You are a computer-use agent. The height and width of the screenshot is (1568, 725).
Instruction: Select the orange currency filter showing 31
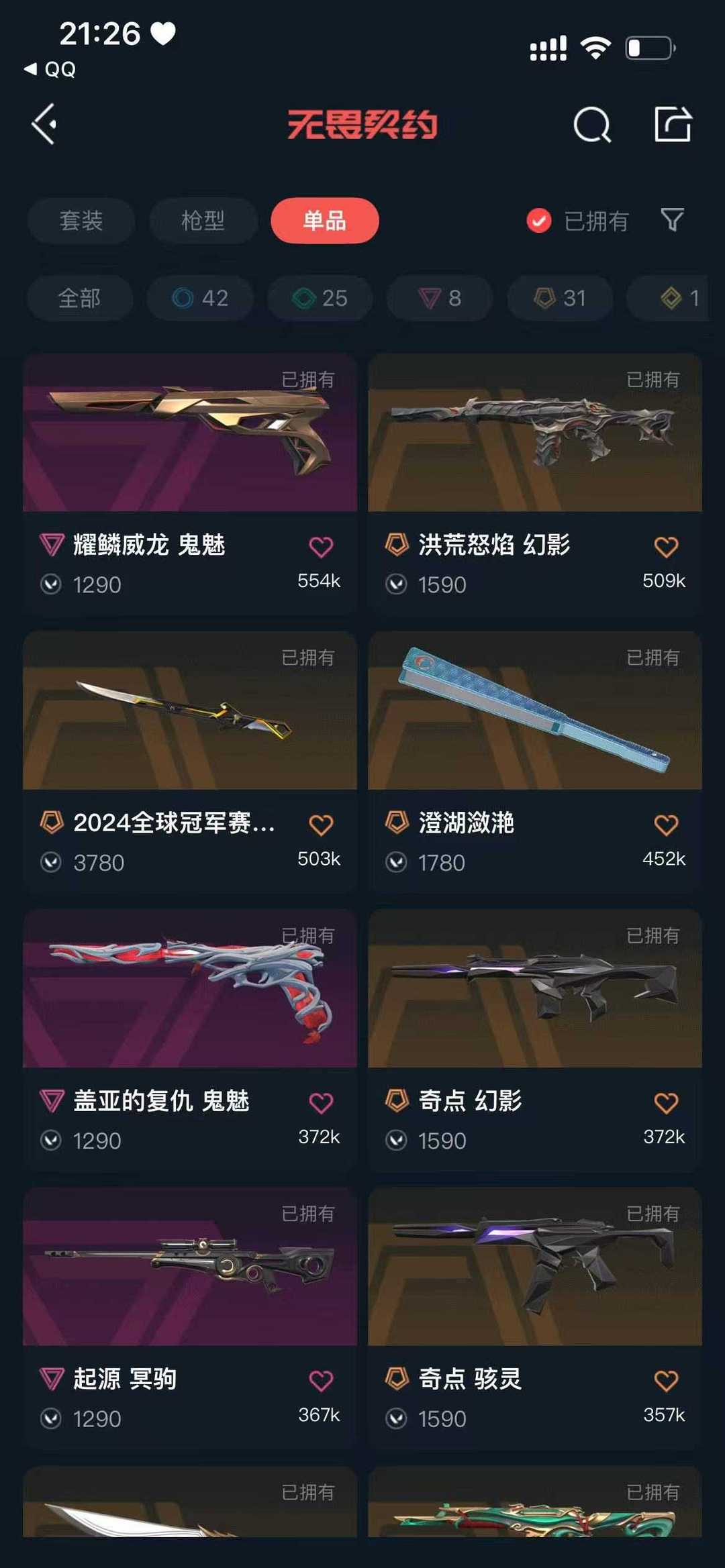(x=559, y=299)
